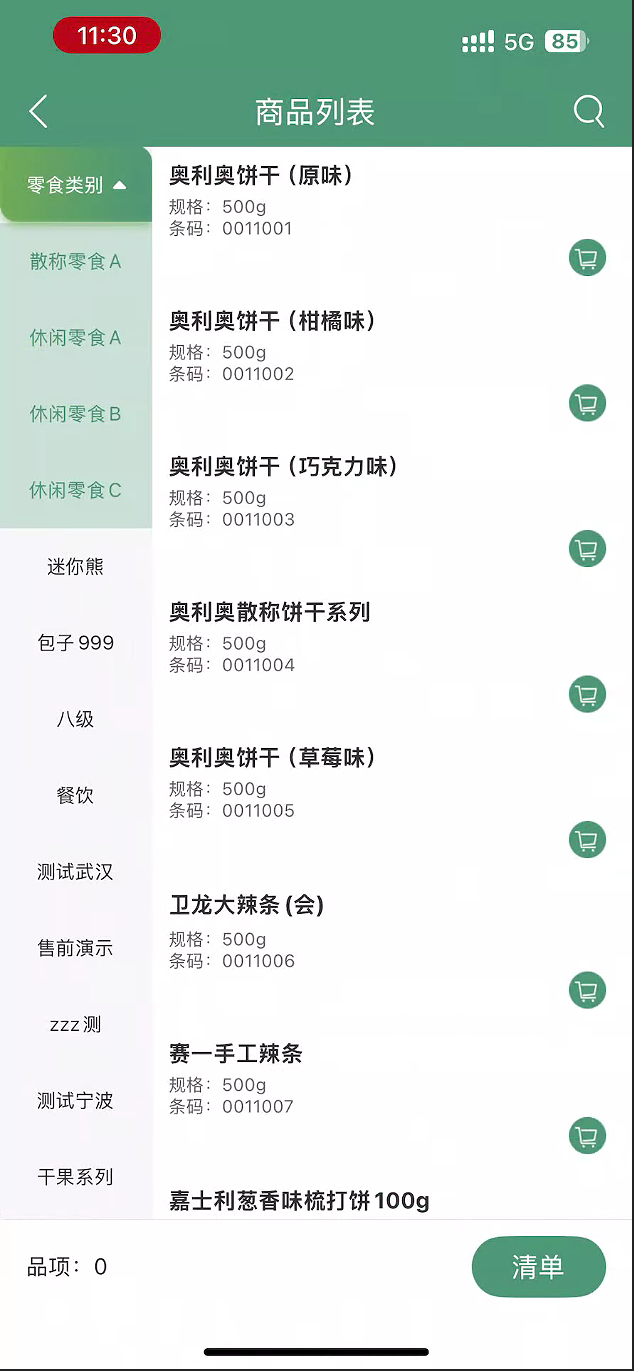Viewport: 634px width, 1371px height.
Task: Select the 休闲零食C subcategory
Action: click(x=76, y=490)
